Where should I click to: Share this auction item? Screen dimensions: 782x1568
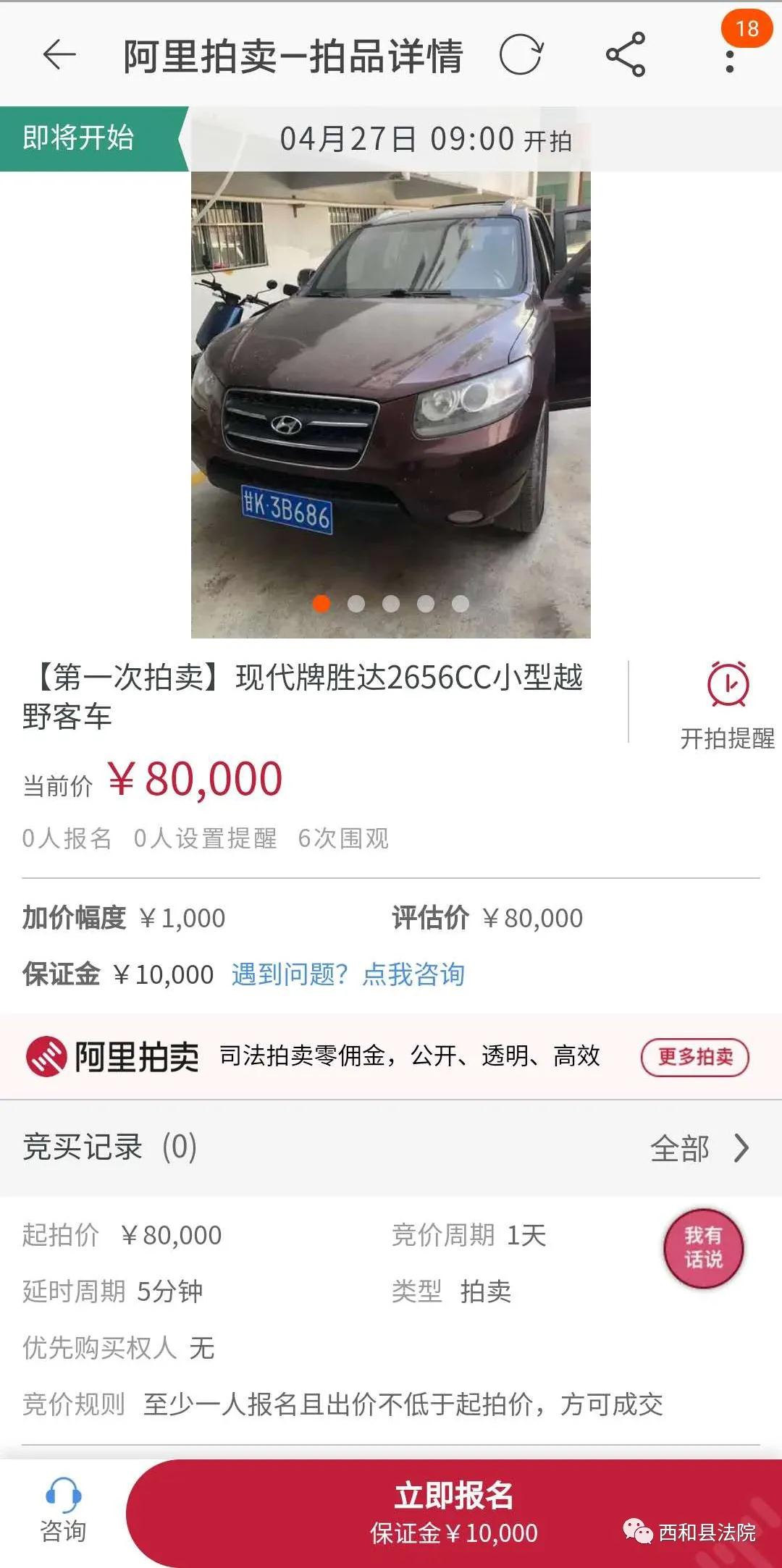[626, 55]
